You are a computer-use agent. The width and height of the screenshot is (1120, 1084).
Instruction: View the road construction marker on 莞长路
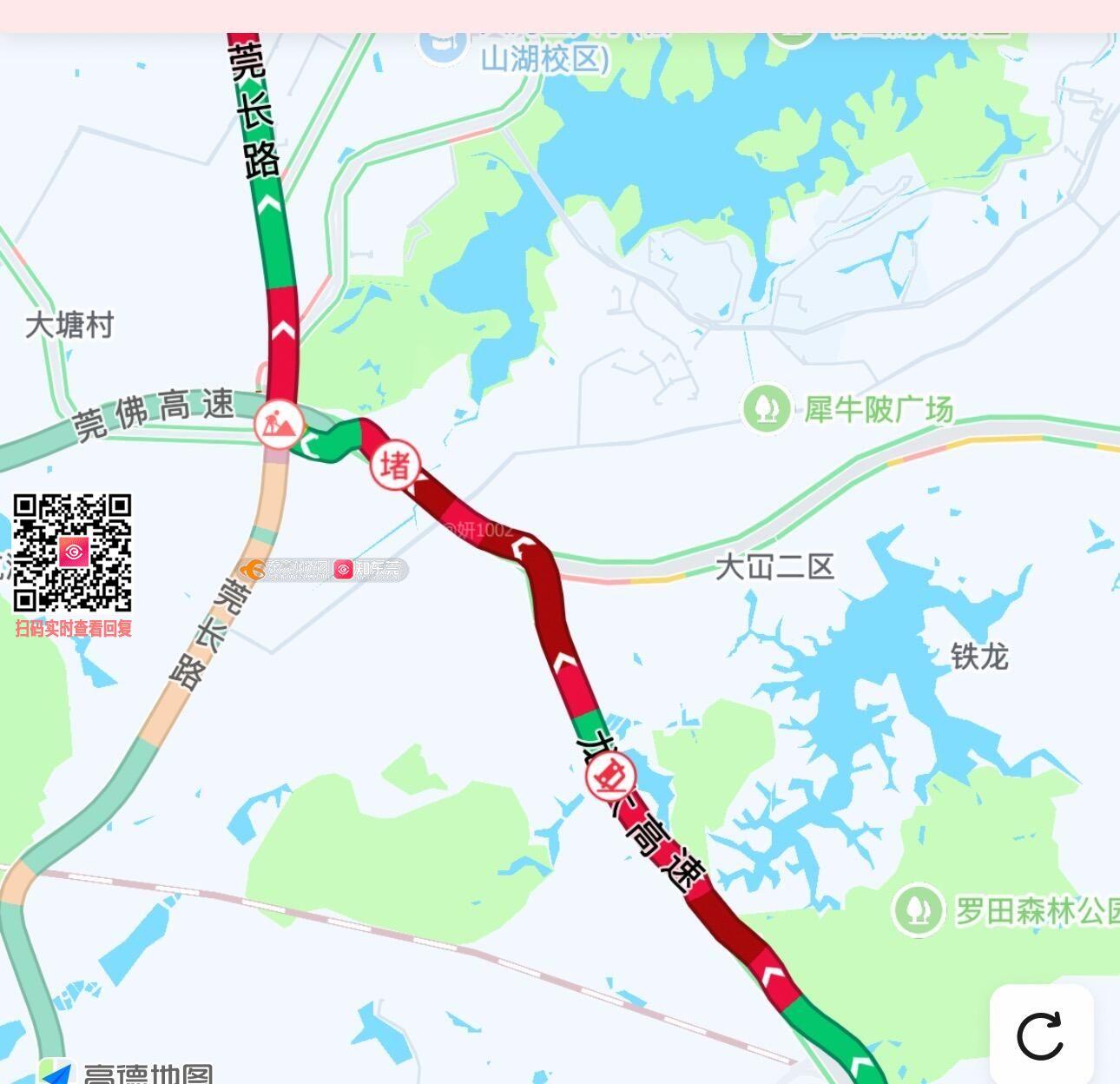point(279,425)
